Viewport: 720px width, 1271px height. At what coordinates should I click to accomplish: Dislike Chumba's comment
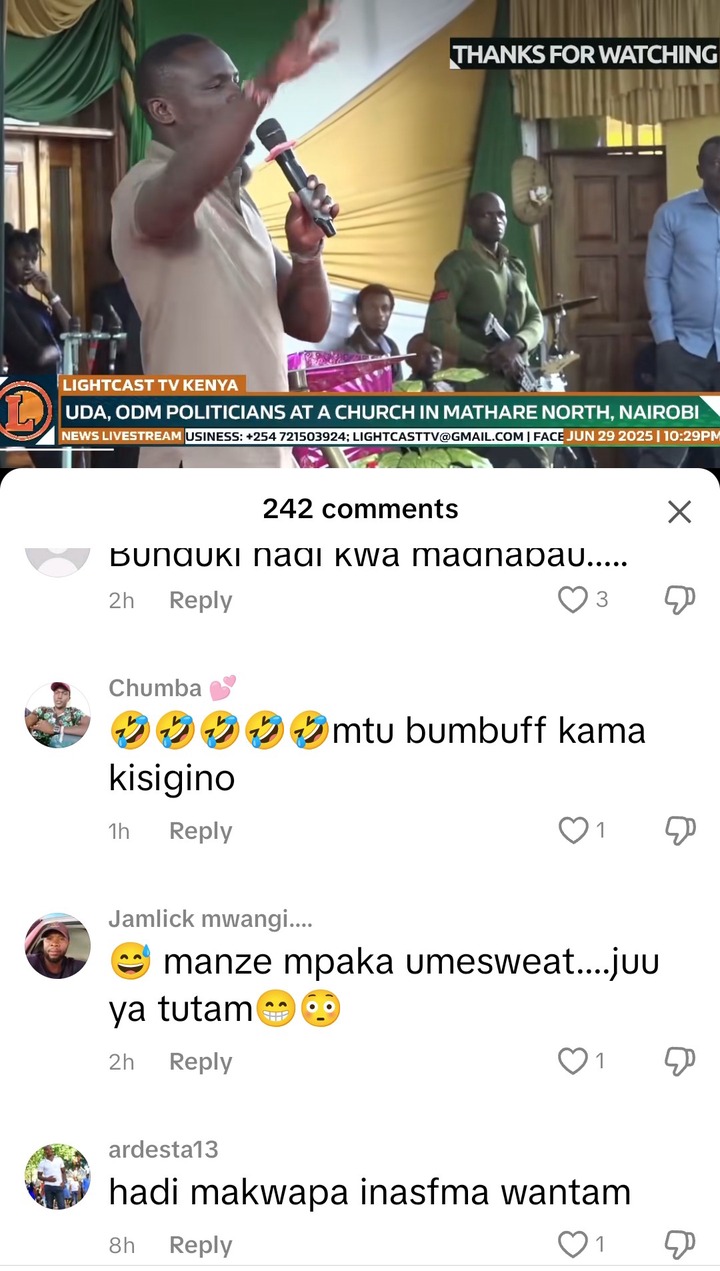679,831
